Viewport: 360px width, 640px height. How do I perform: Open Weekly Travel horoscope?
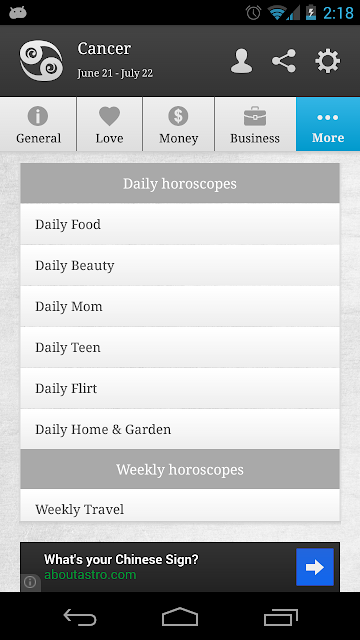180,505
